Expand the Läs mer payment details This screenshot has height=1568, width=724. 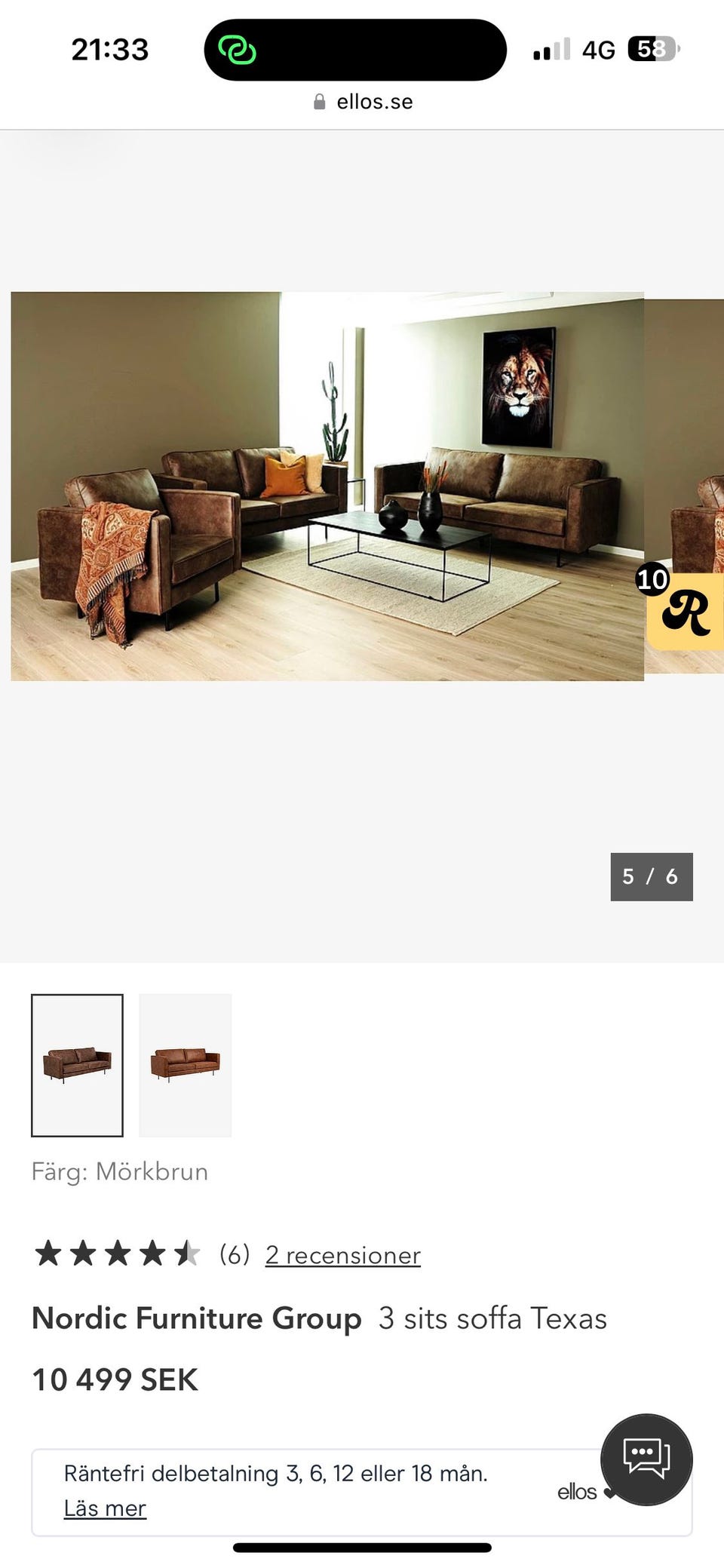(x=105, y=1508)
